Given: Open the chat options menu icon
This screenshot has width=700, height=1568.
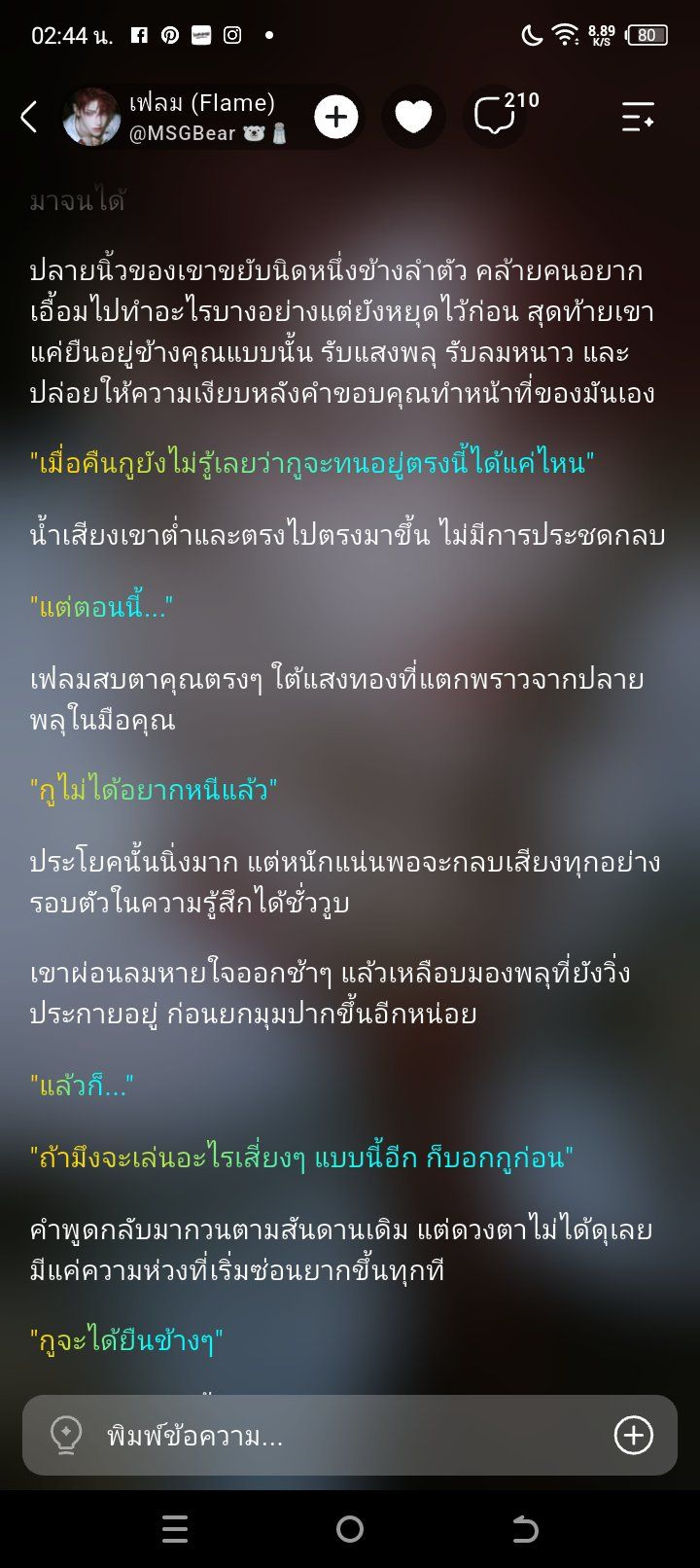Looking at the screenshot, I should [x=638, y=117].
